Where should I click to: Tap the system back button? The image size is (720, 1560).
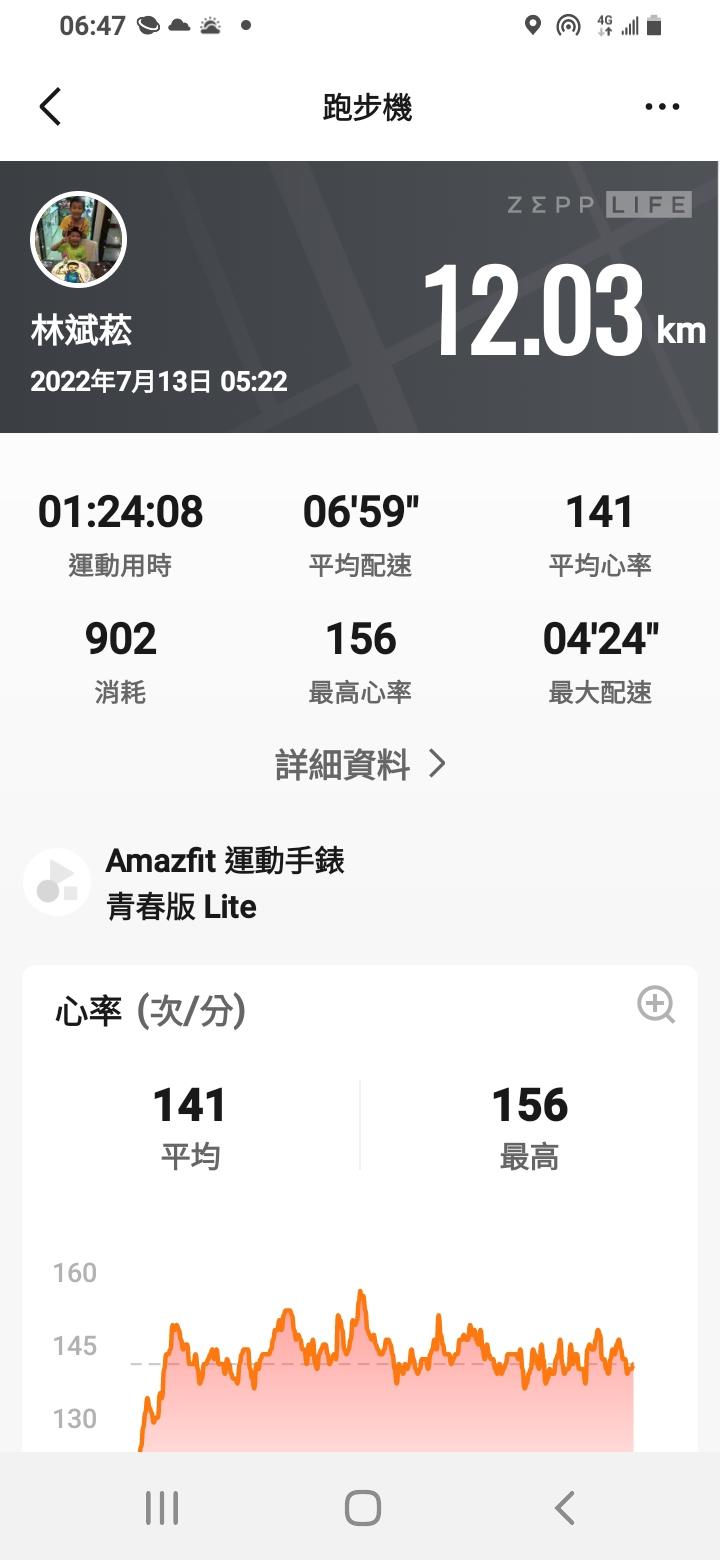coord(565,1507)
